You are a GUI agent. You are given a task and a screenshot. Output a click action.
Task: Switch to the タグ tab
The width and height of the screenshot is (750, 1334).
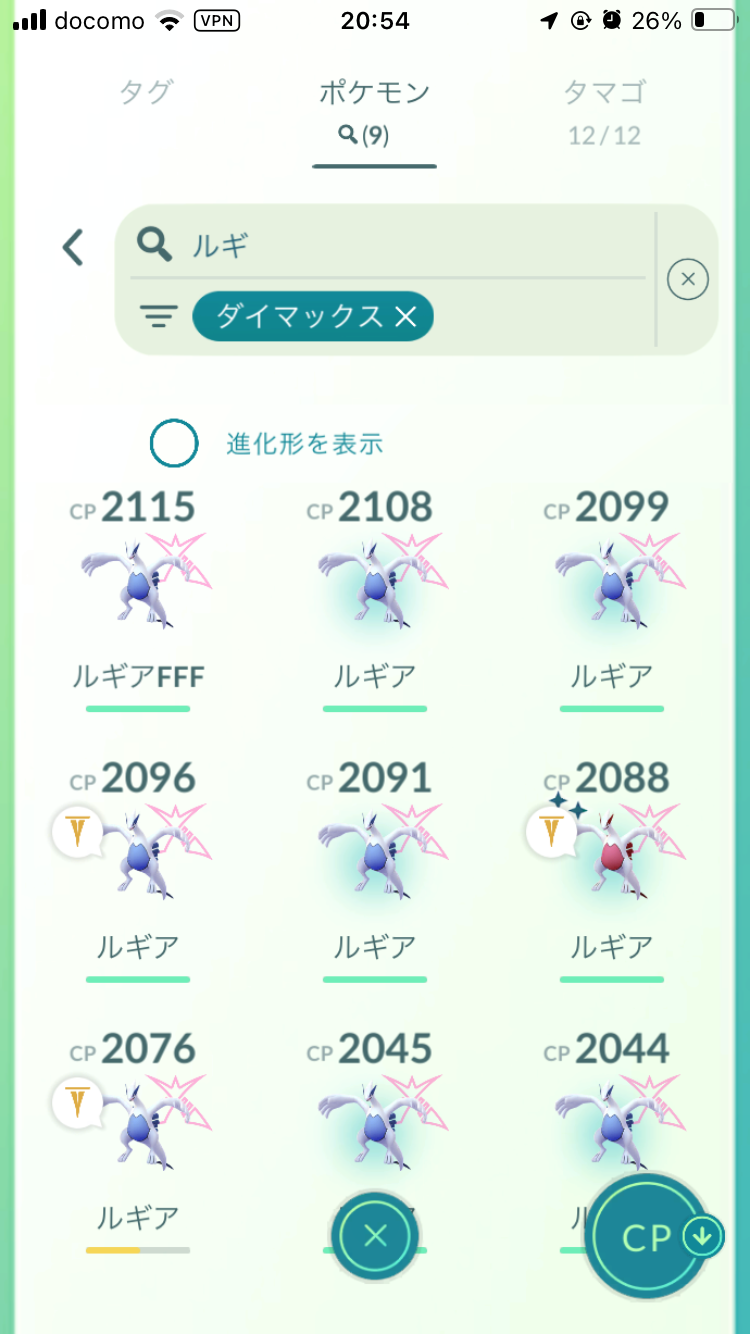click(146, 93)
